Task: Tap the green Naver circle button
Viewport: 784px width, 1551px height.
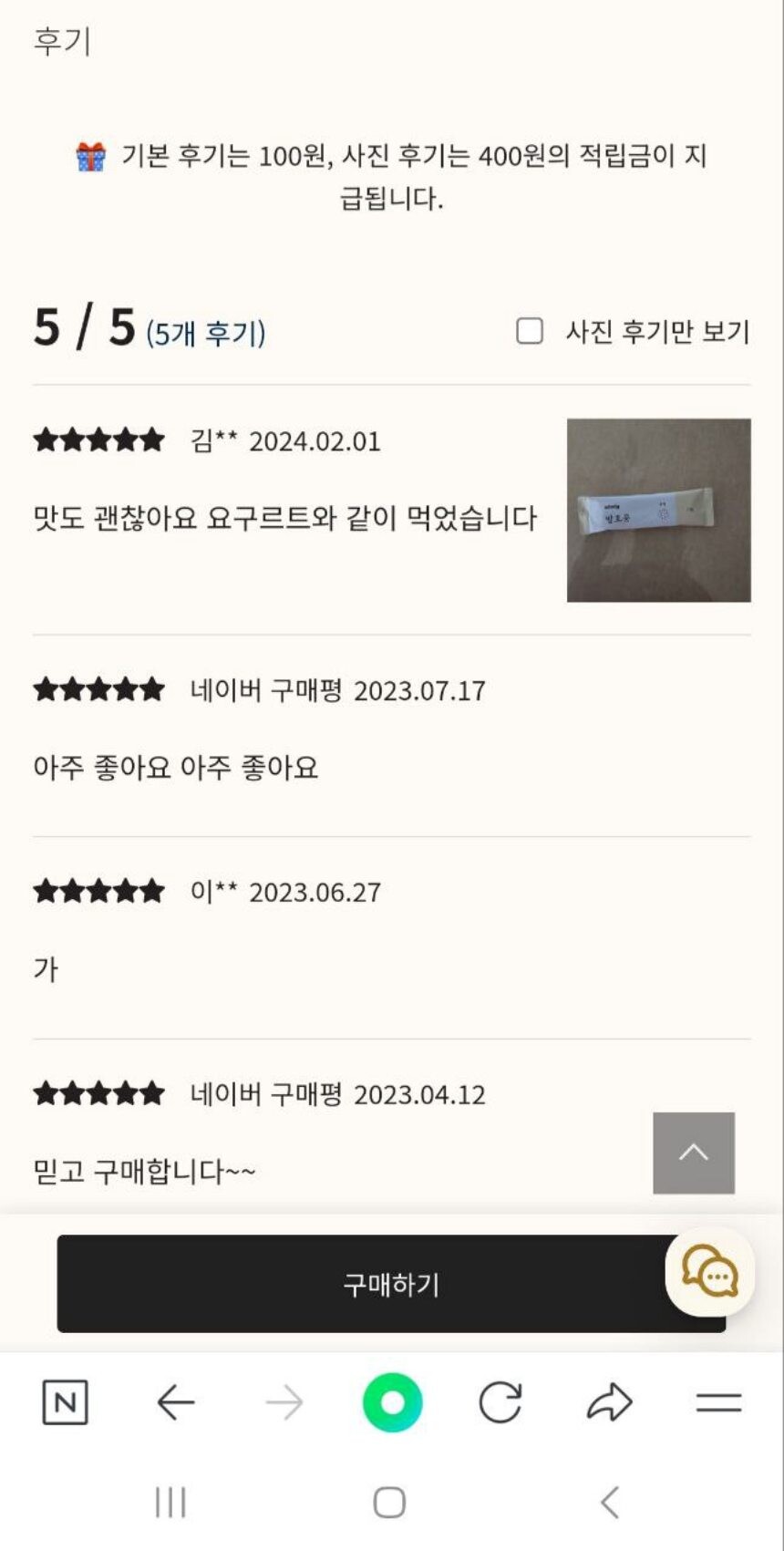Action: click(392, 1402)
